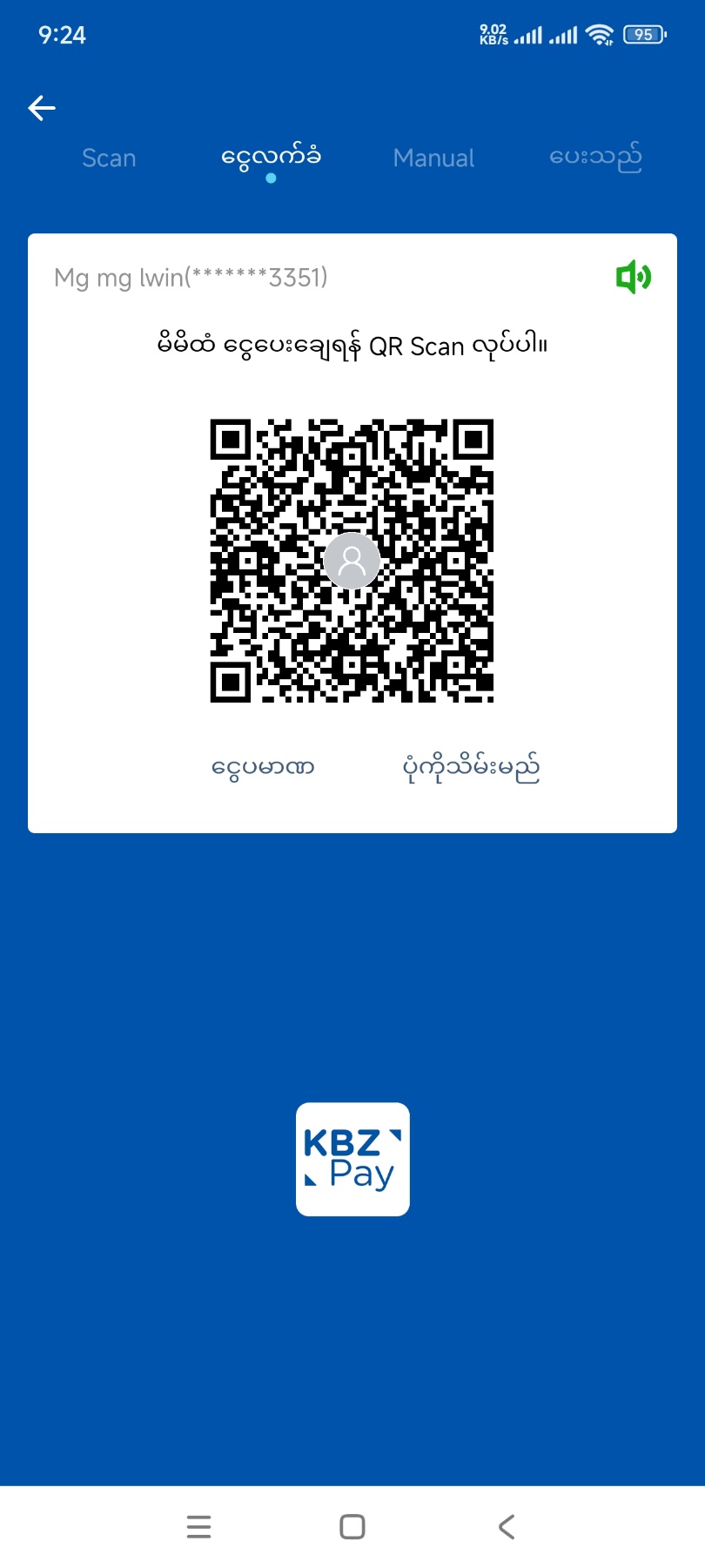Toggle the green speaker sound icon

click(x=634, y=278)
